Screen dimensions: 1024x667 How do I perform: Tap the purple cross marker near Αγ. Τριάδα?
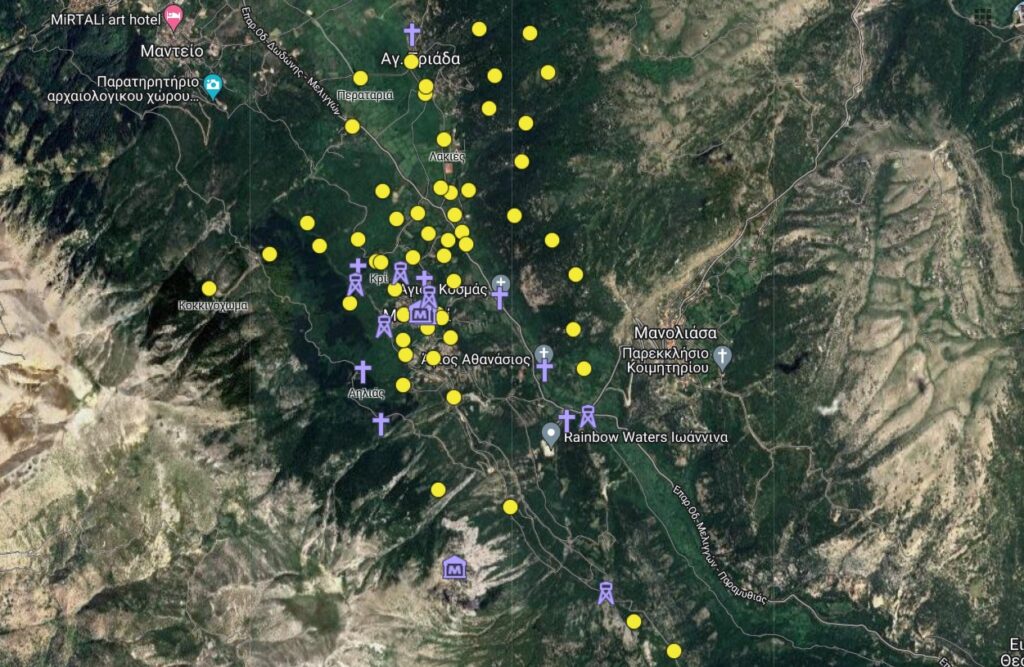pos(412,35)
